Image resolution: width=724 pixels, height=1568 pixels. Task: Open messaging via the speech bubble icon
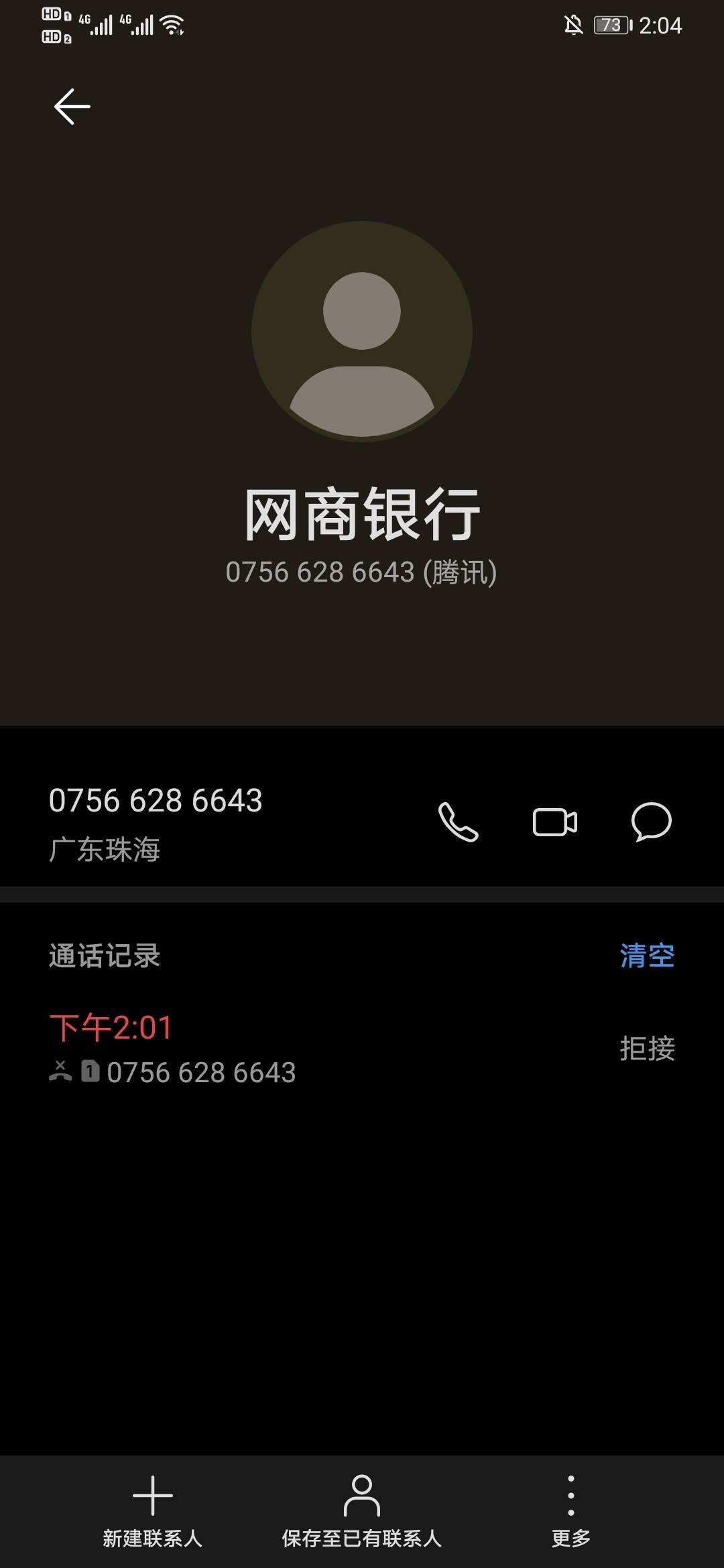(649, 823)
